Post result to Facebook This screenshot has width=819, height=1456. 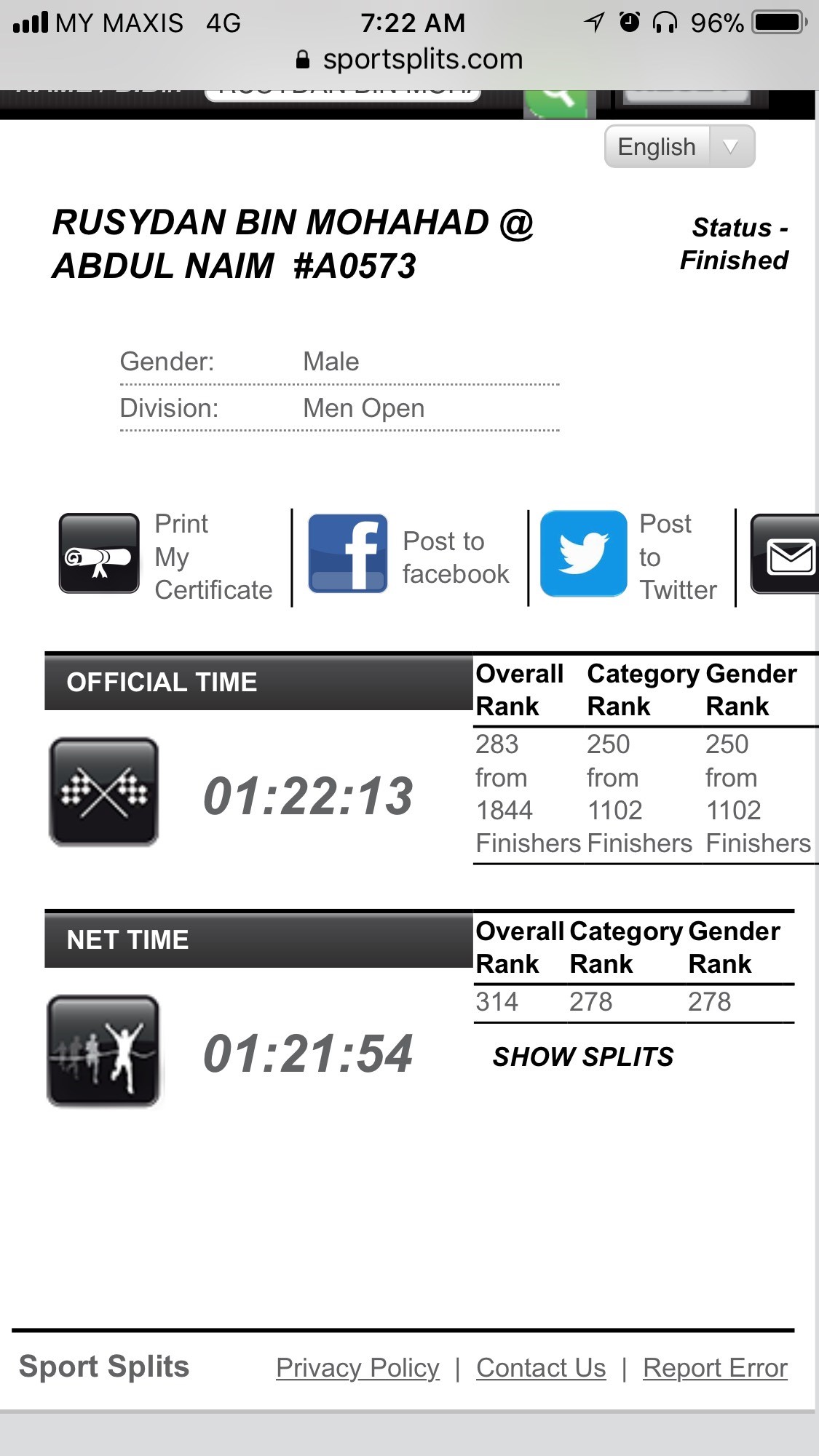coord(408,557)
